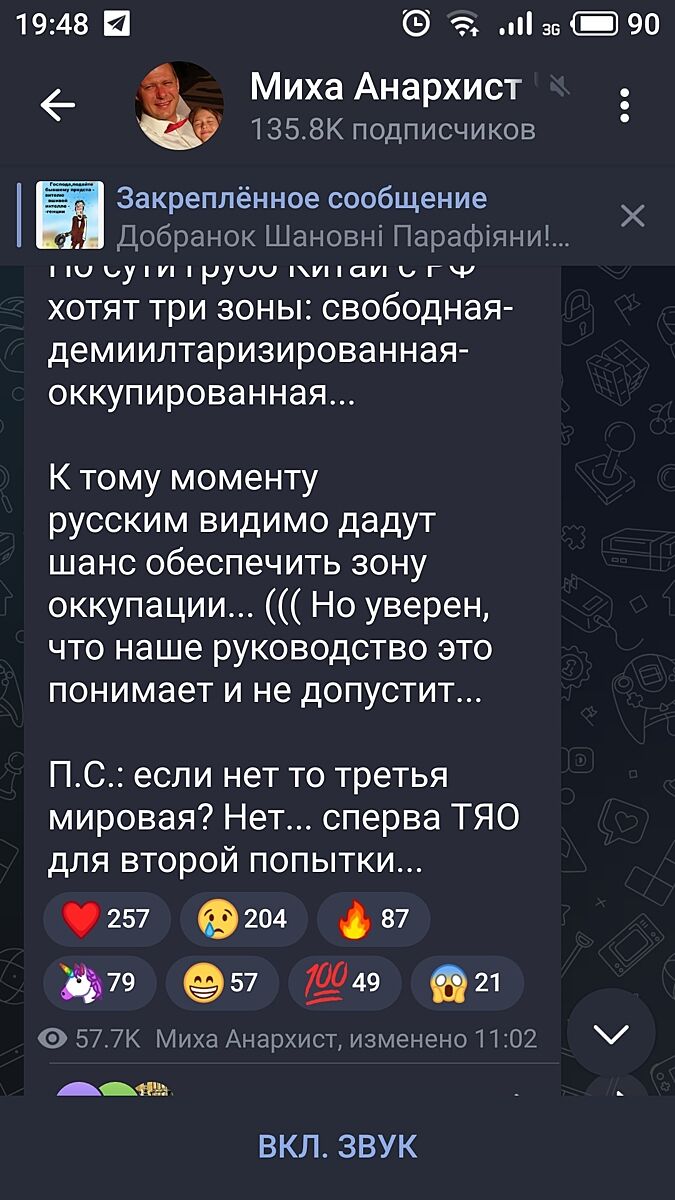Tap the grinning face reaction (57)
This screenshot has height=1200, width=675.
click(x=221, y=983)
